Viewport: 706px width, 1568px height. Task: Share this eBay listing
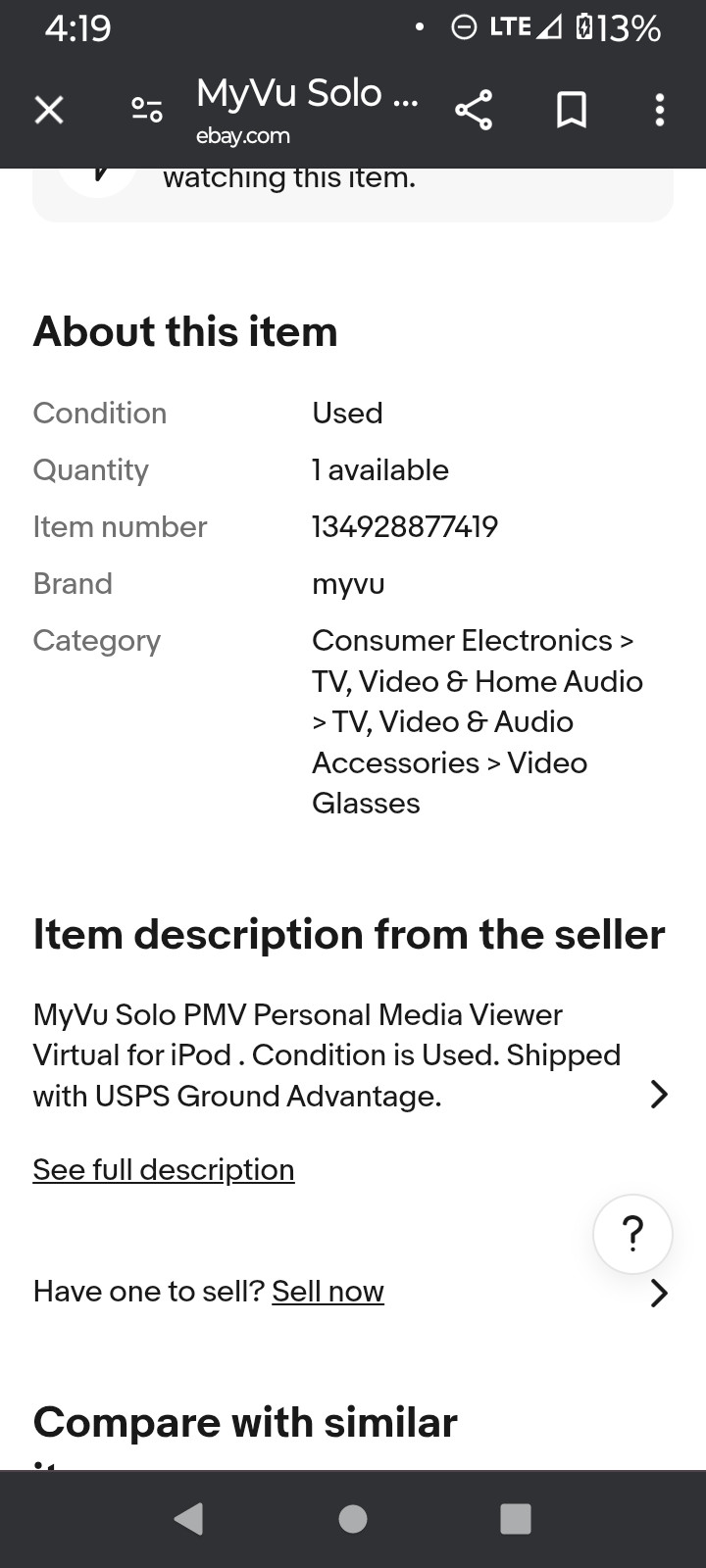click(474, 110)
